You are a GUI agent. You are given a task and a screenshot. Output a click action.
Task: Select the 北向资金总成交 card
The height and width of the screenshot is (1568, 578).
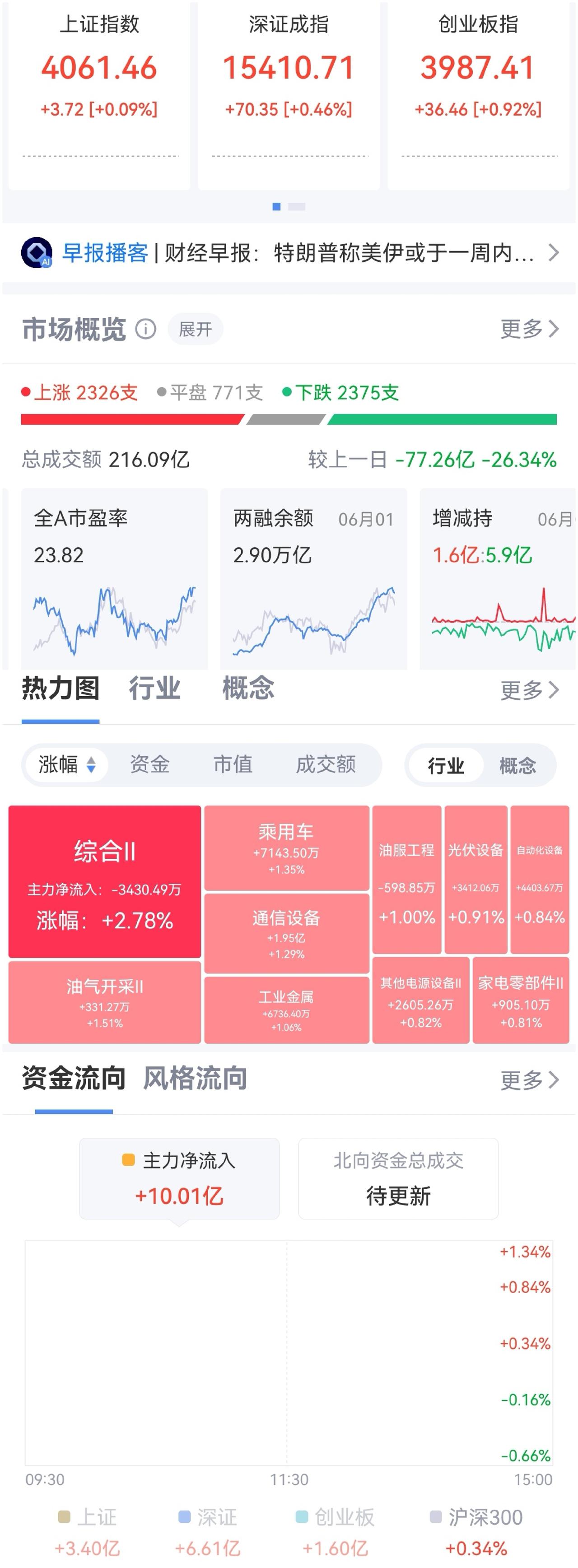398,1178
